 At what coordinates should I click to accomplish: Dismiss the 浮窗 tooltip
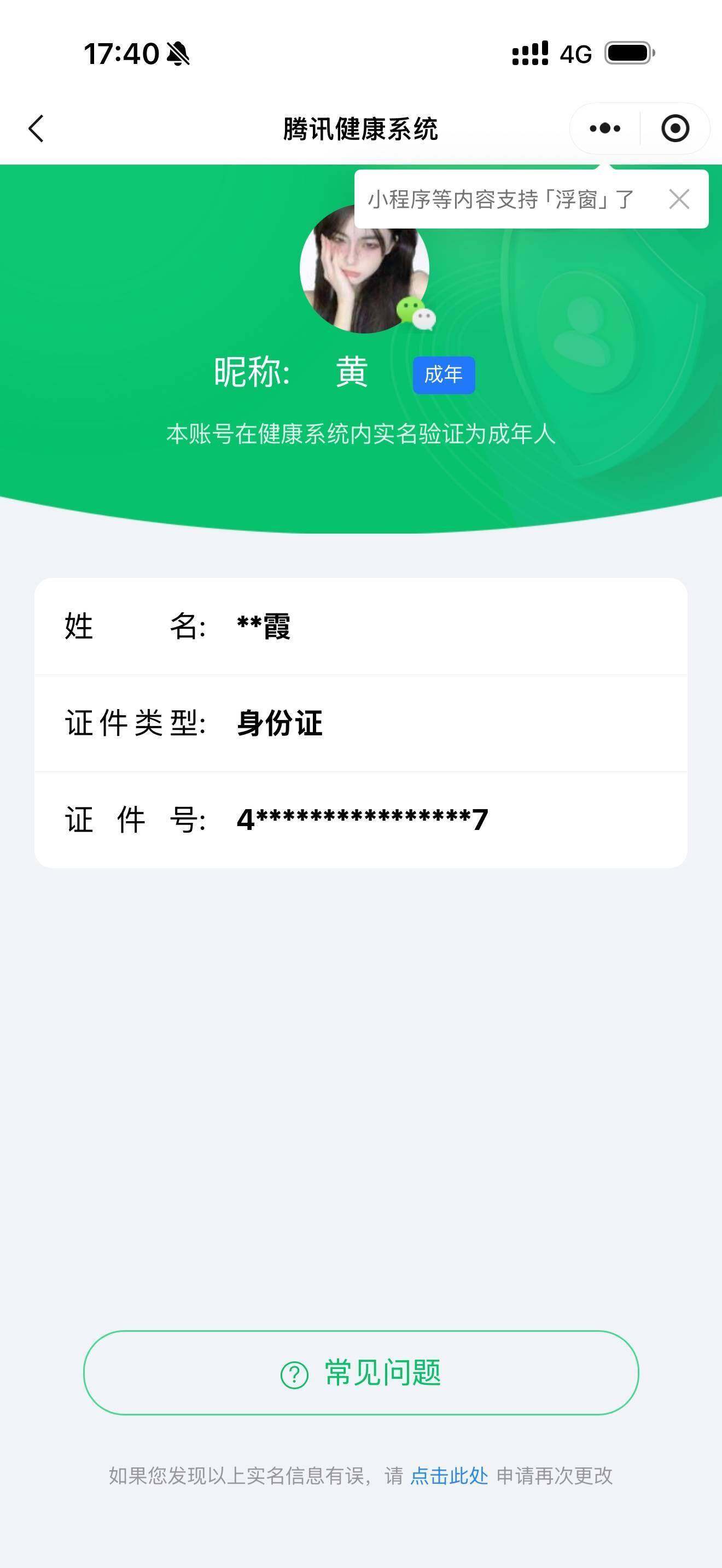tap(679, 199)
